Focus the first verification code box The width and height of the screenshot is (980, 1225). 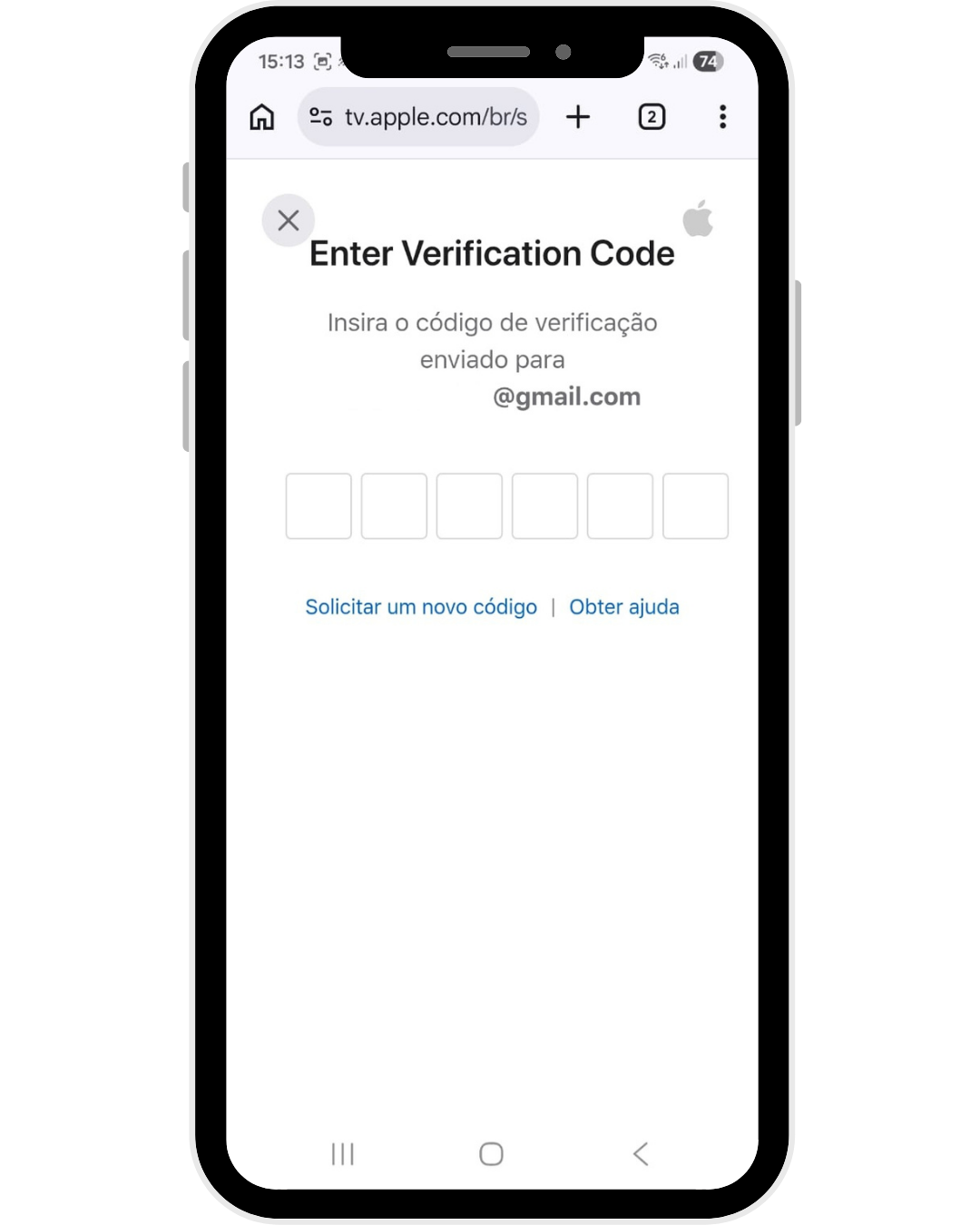click(x=318, y=506)
